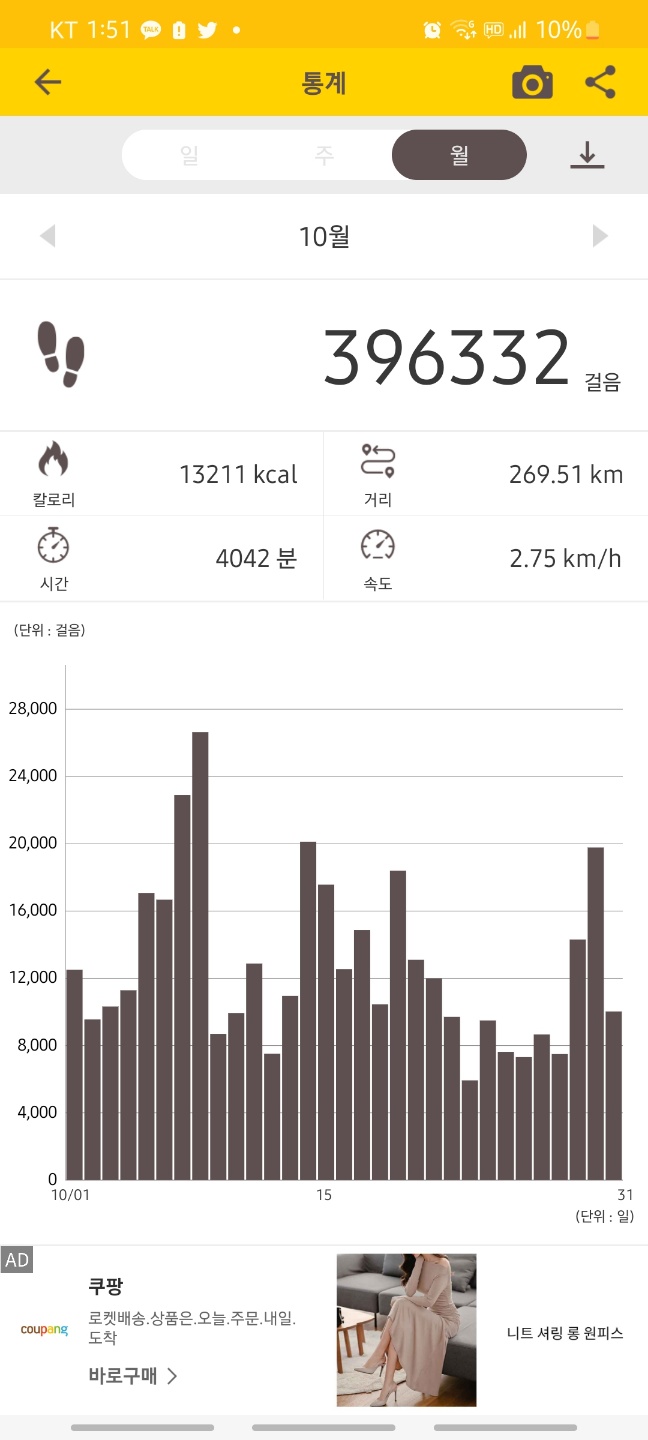
Task: Download the statistics data
Action: click(587, 155)
